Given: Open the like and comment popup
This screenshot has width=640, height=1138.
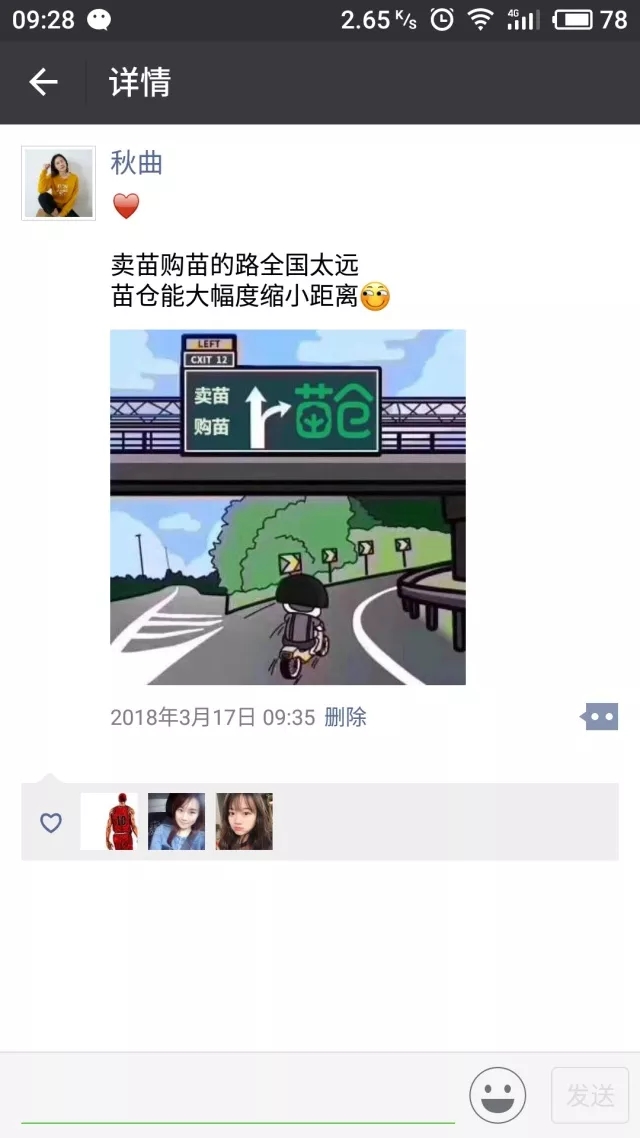Looking at the screenshot, I should [x=599, y=717].
